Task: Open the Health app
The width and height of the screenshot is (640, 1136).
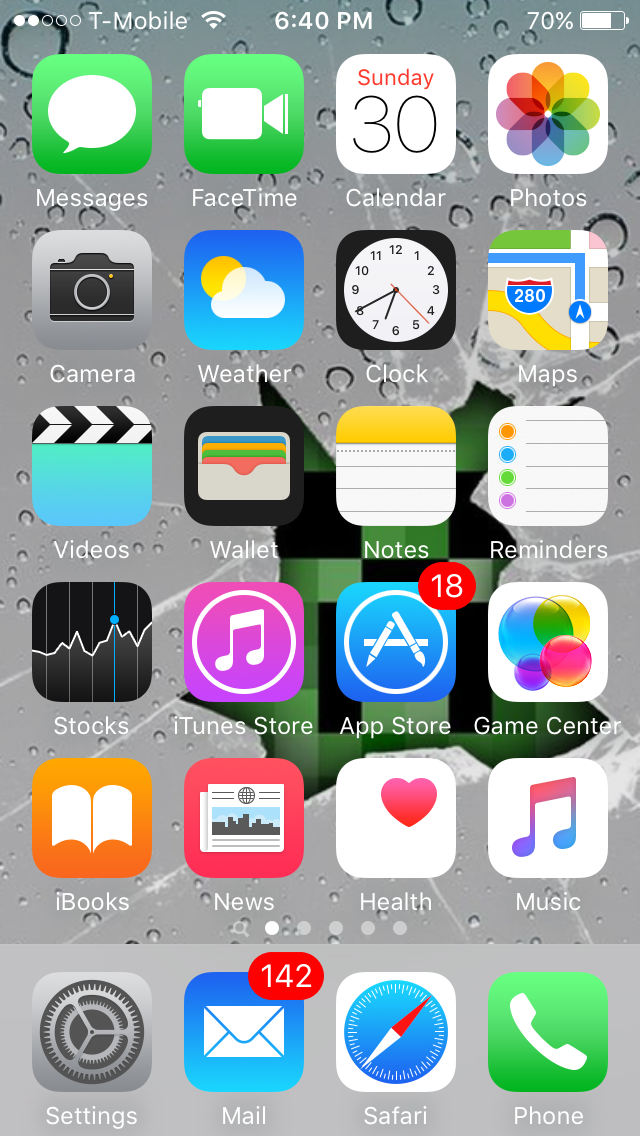Action: click(x=396, y=818)
